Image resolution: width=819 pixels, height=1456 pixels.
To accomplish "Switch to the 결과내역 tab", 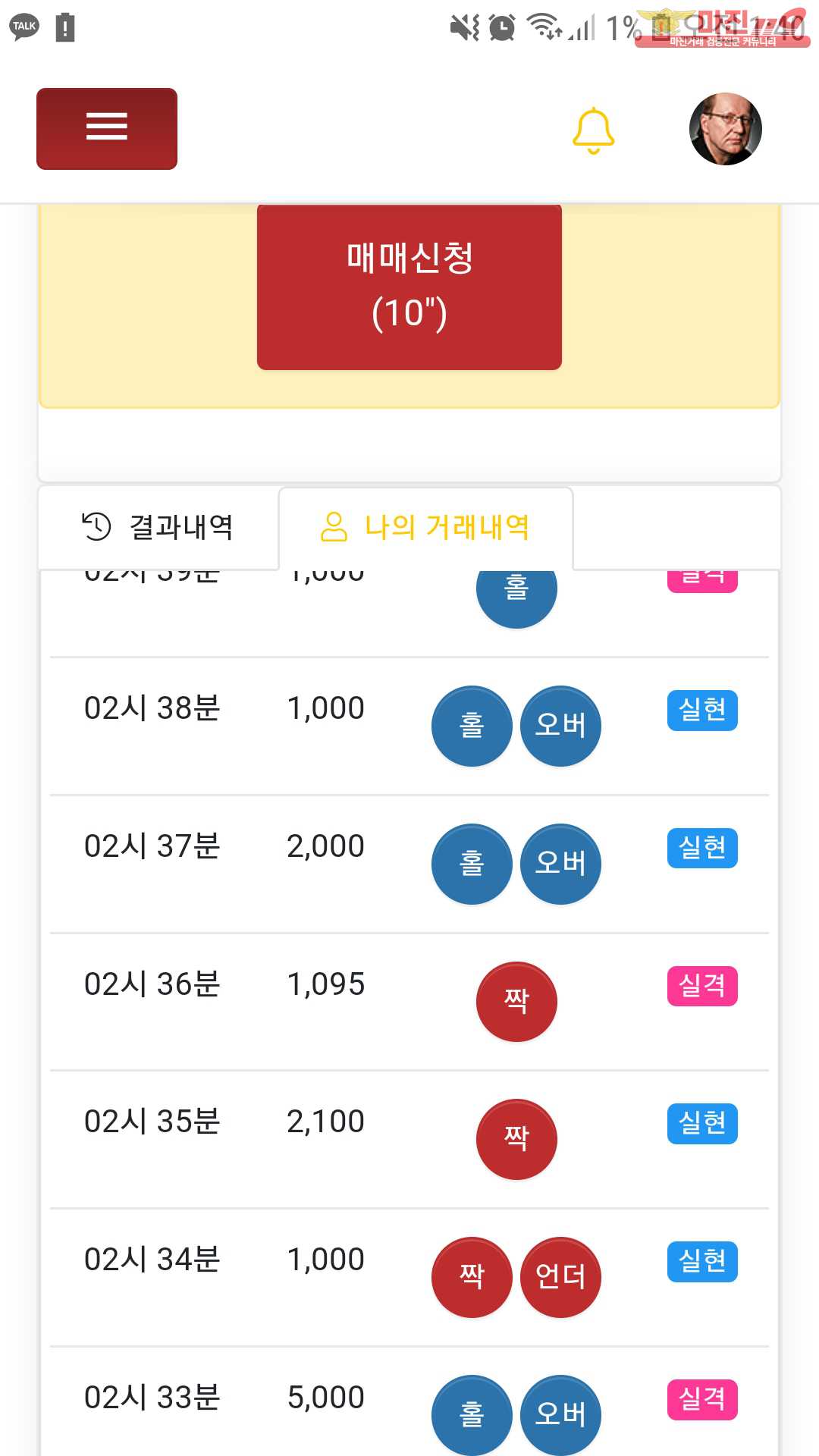I will [x=158, y=527].
